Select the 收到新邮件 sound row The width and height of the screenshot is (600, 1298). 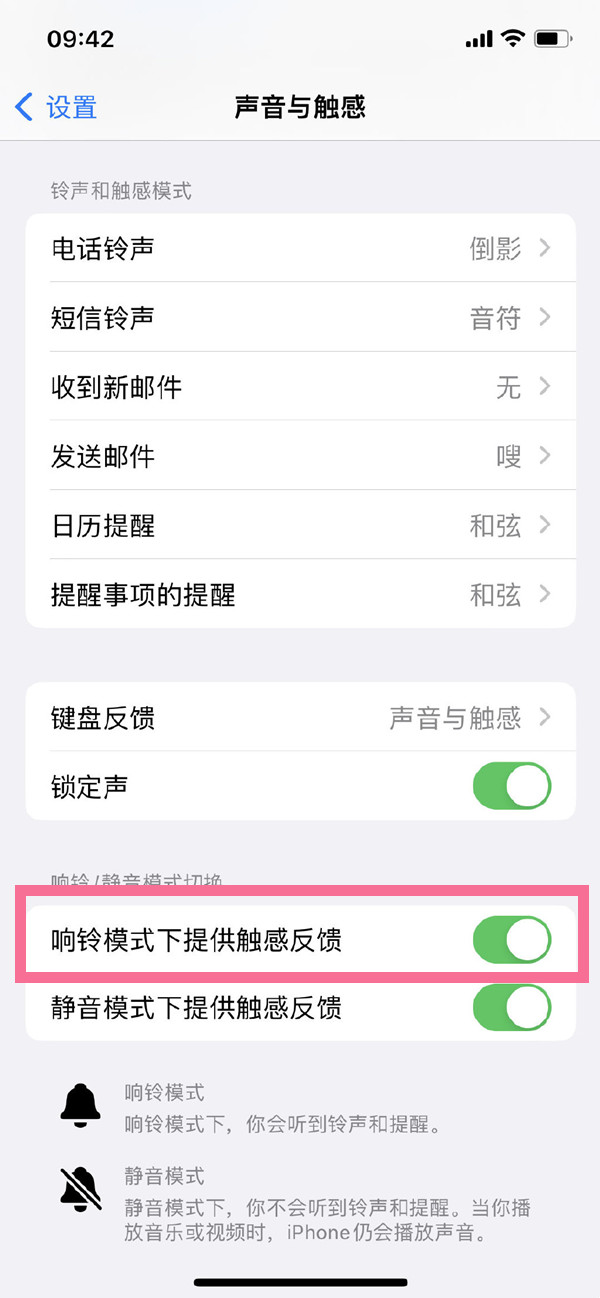300,387
